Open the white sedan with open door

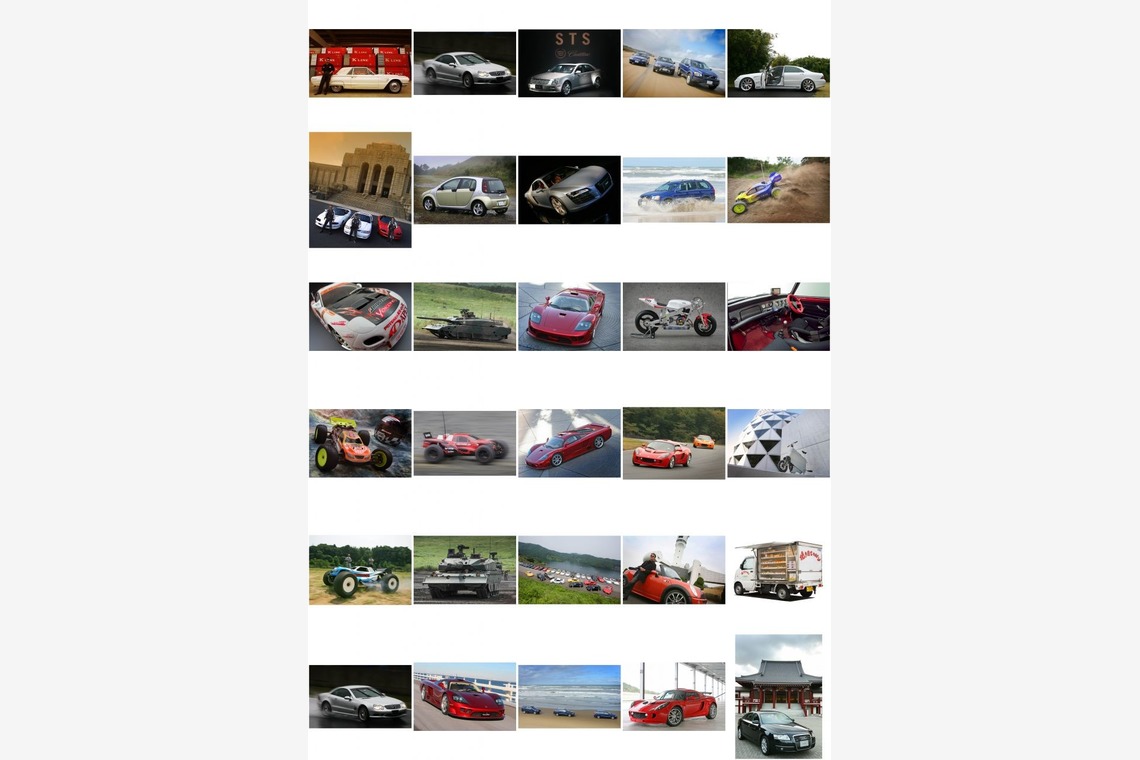[x=778, y=63]
